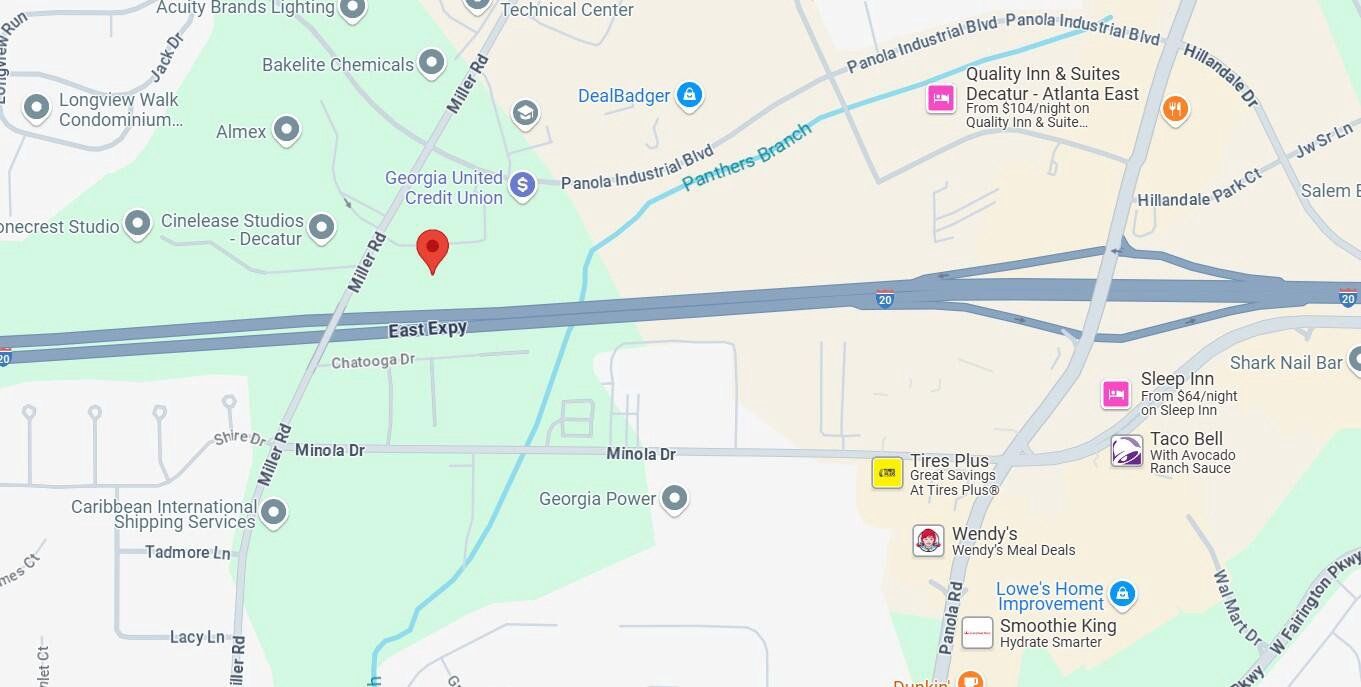Screen dimensions: 1361x687
Task: Open the Smoothie King marker
Action: click(977, 633)
